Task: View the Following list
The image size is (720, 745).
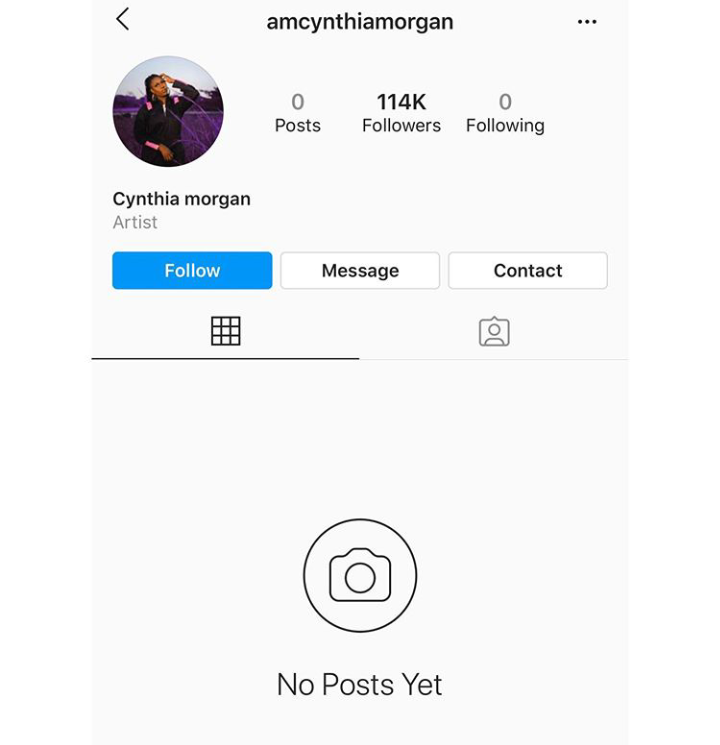Action: tap(505, 113)
